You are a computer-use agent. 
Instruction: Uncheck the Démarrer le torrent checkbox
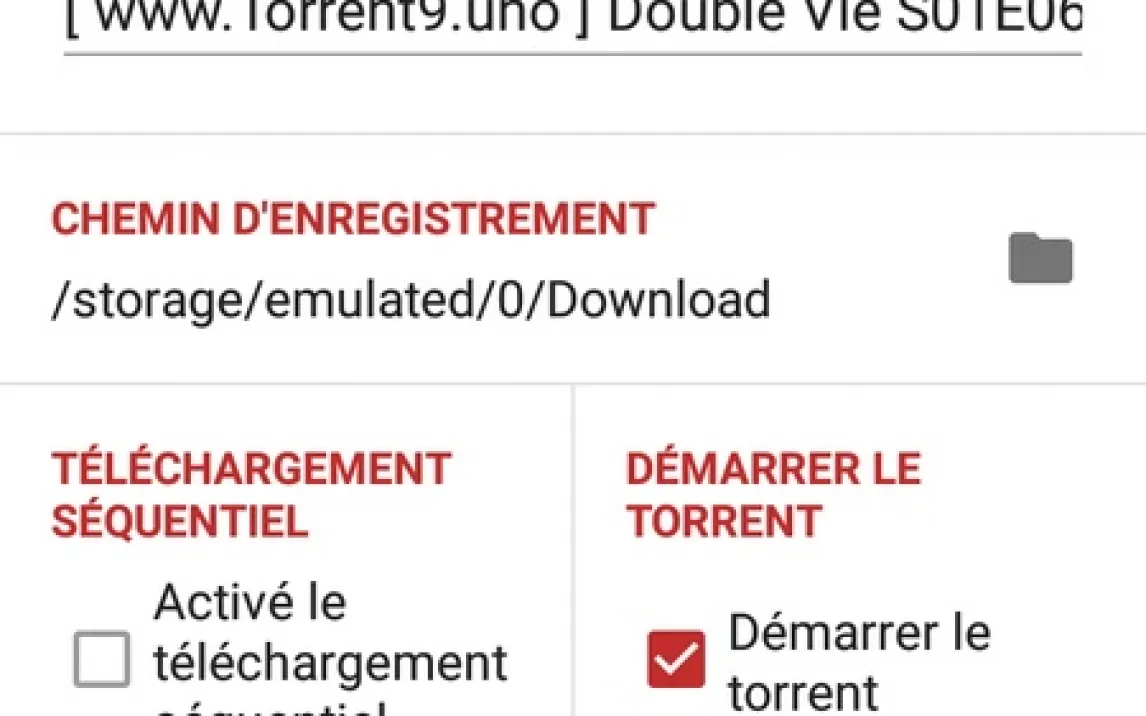[x=676, y=659]
